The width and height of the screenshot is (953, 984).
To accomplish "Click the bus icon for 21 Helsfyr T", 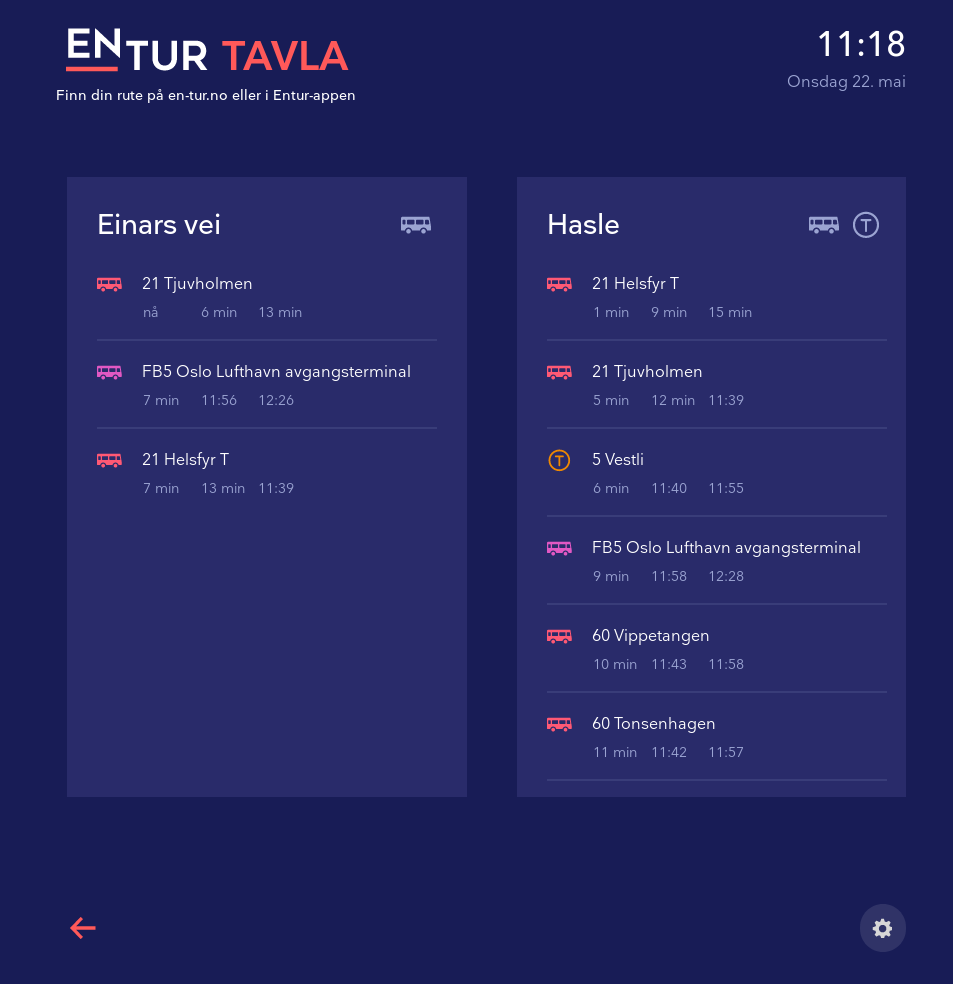I will click(109, 459).
